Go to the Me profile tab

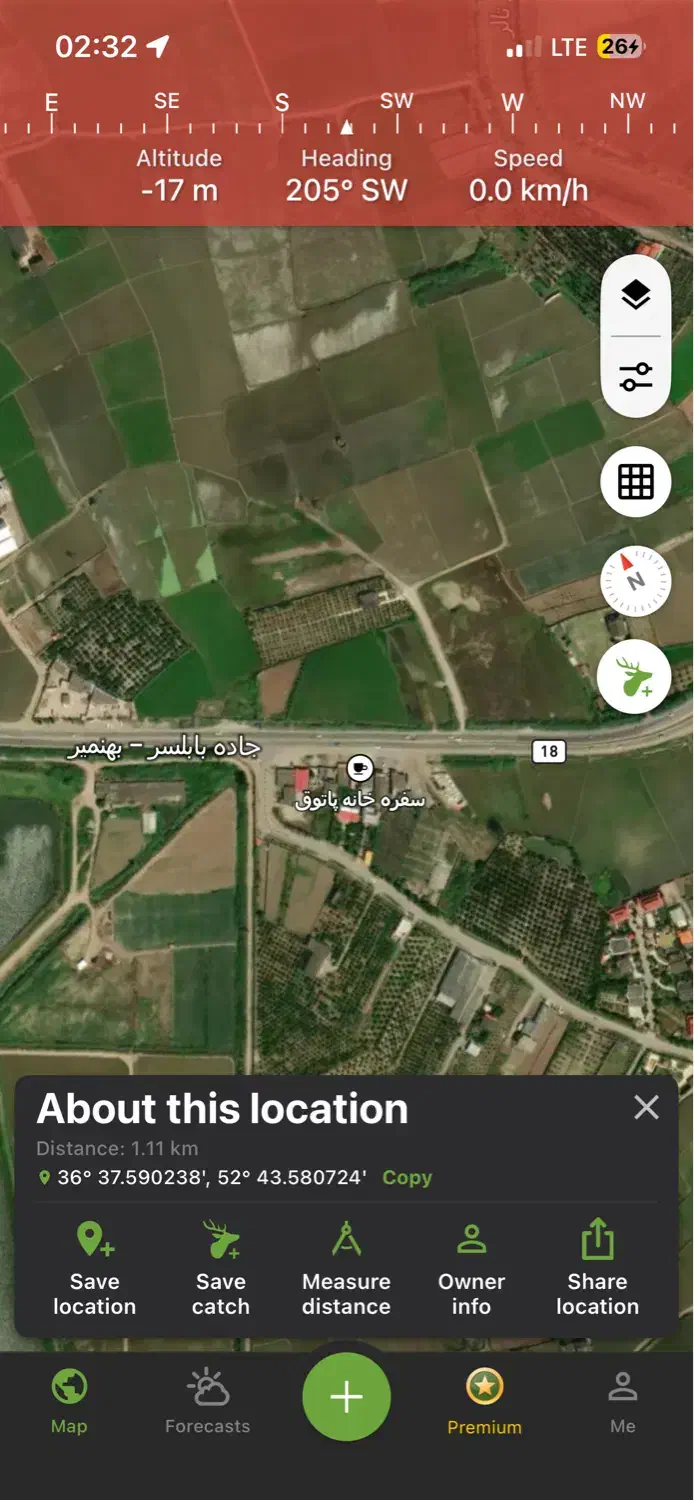coord(622,1403)
